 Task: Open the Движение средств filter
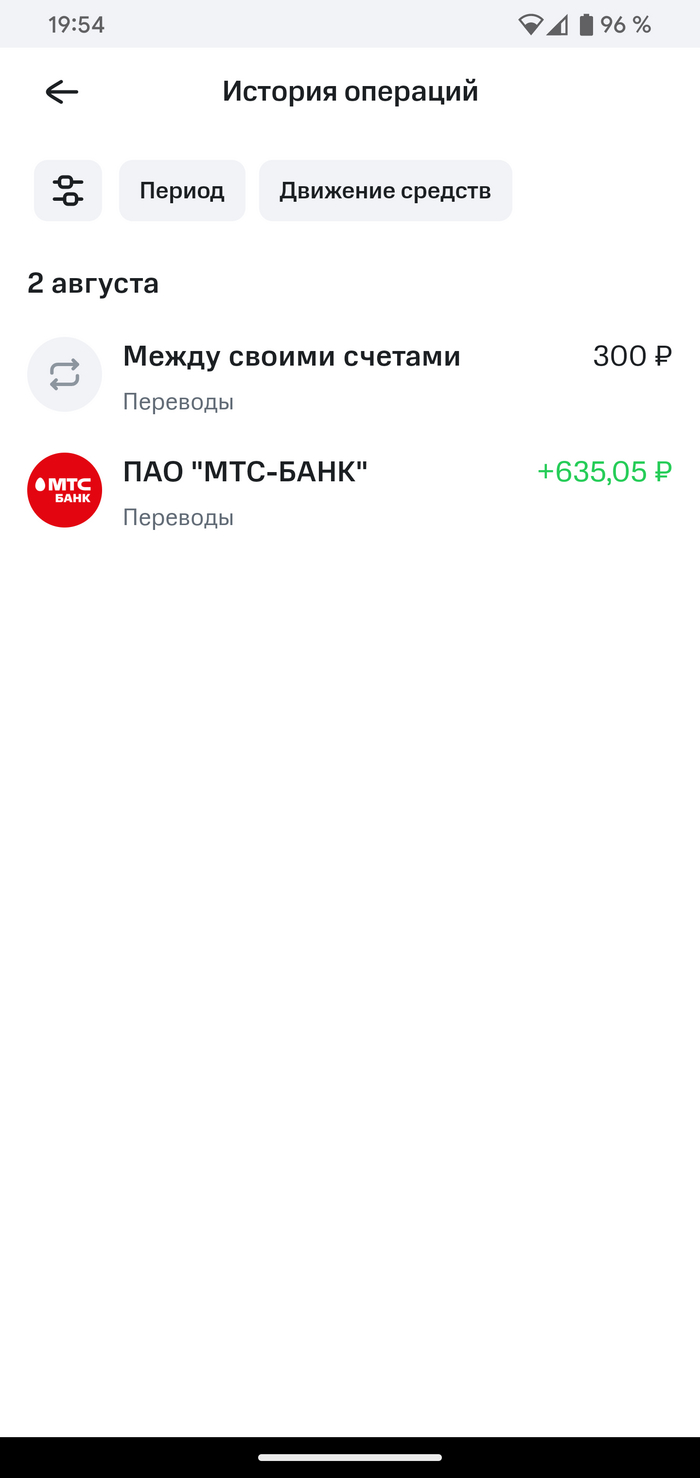[385, 190]
